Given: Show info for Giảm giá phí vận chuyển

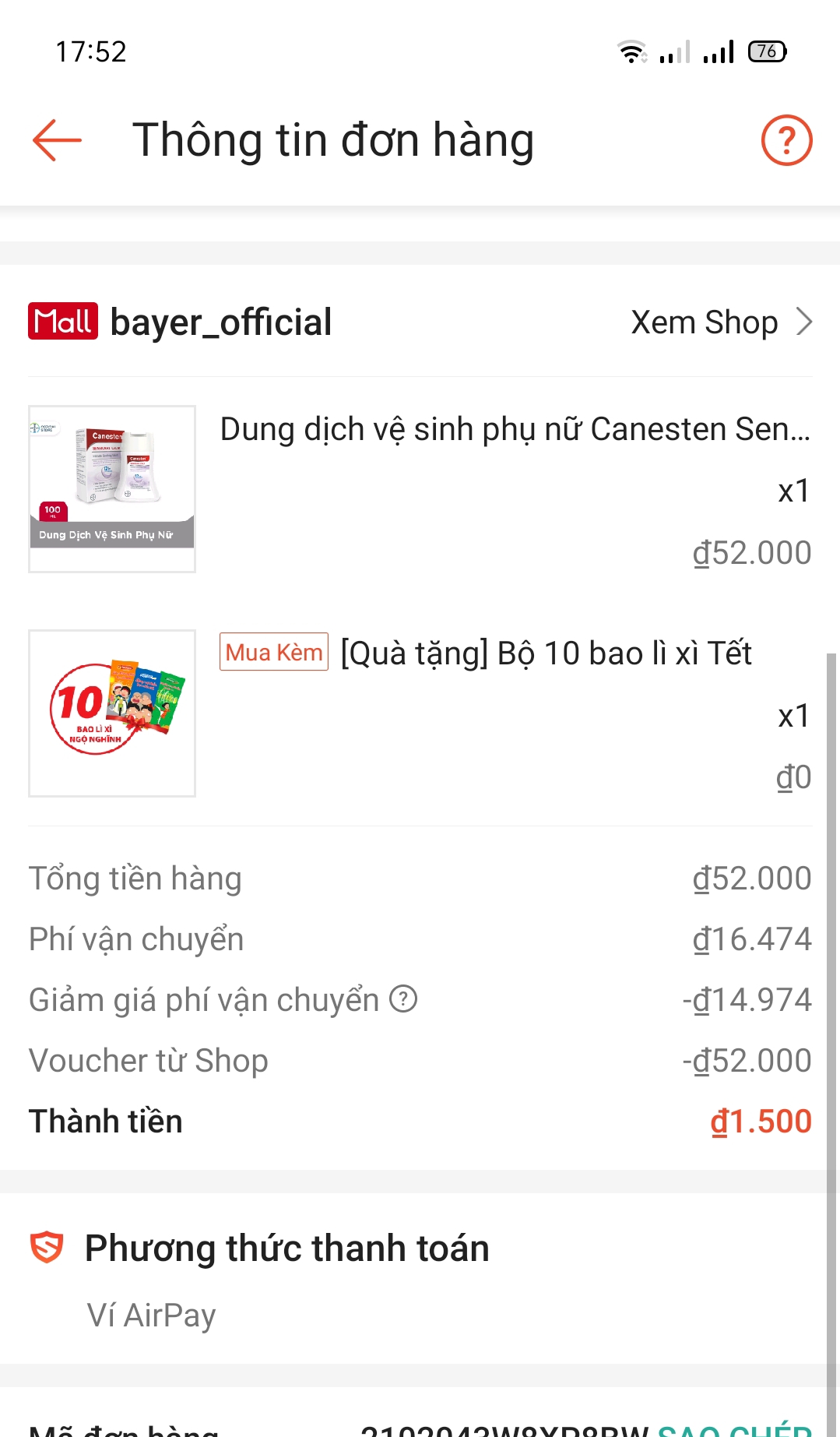Looking at the screenshot, I should click(403, 999).
